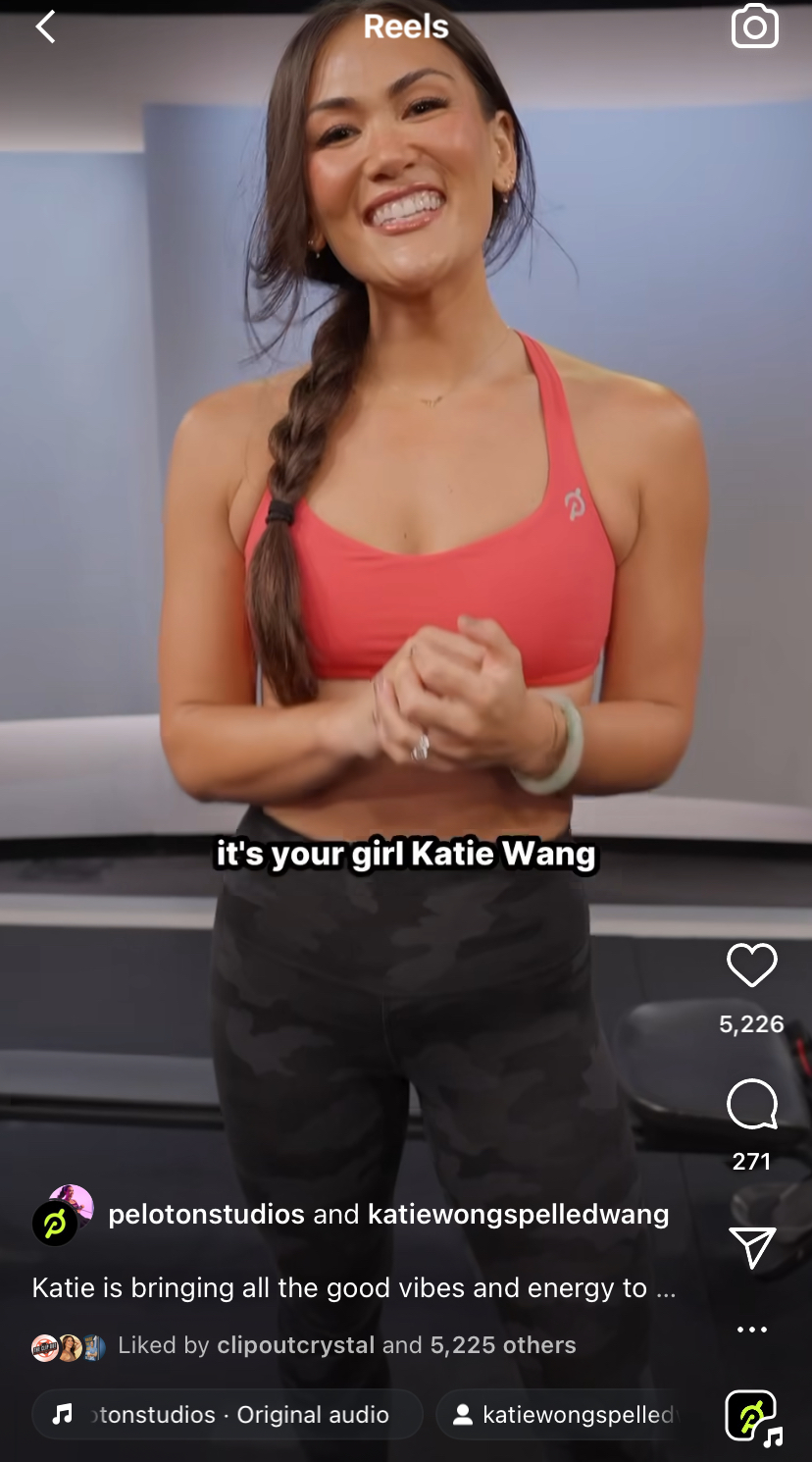Image resolution: width=812 pixels, height=1462 pixels.
Task: Open the three-dot options menu
Action: [751, 1329]
